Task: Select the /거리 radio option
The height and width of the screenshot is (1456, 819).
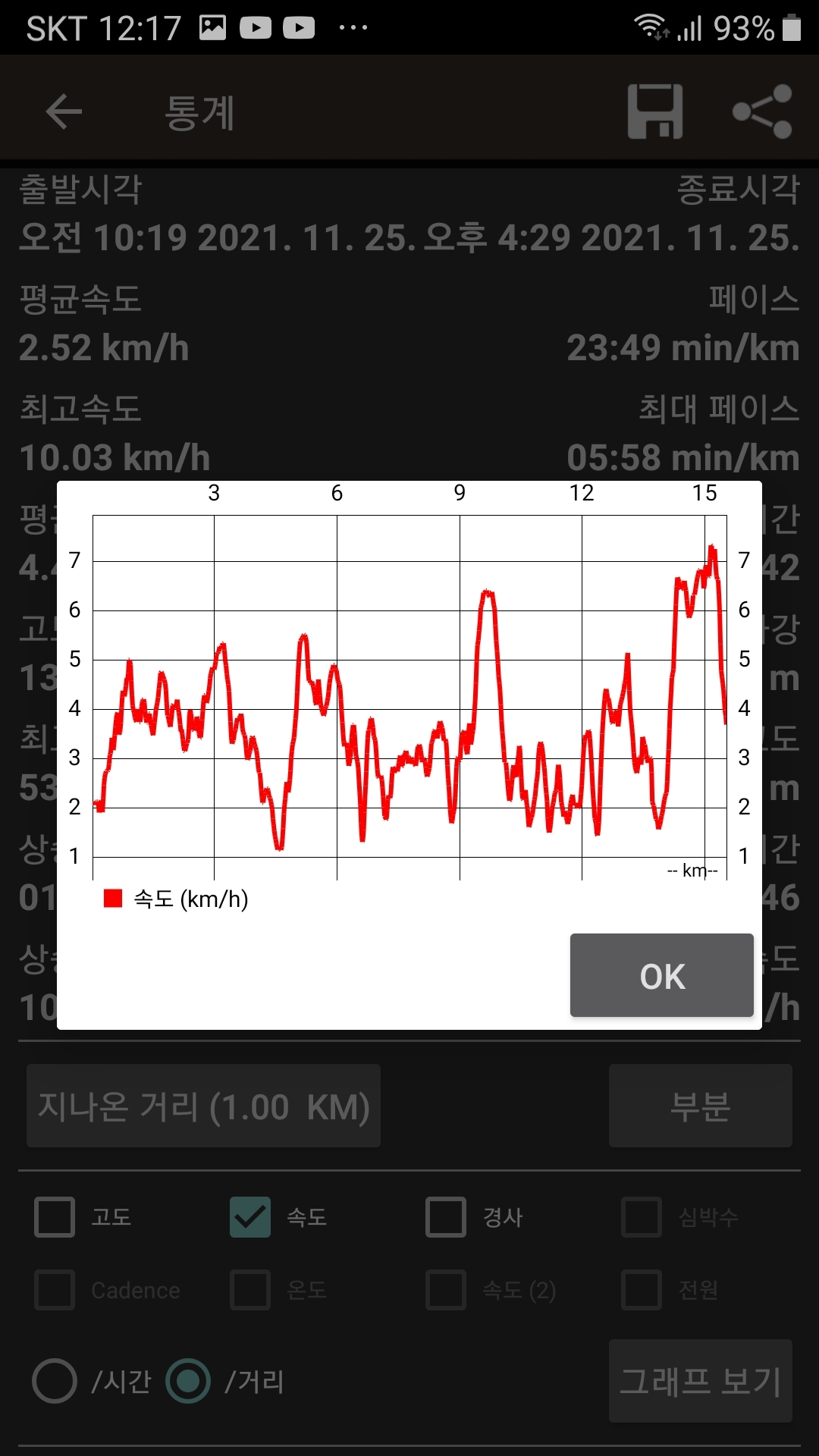Action: [188, 1381]
